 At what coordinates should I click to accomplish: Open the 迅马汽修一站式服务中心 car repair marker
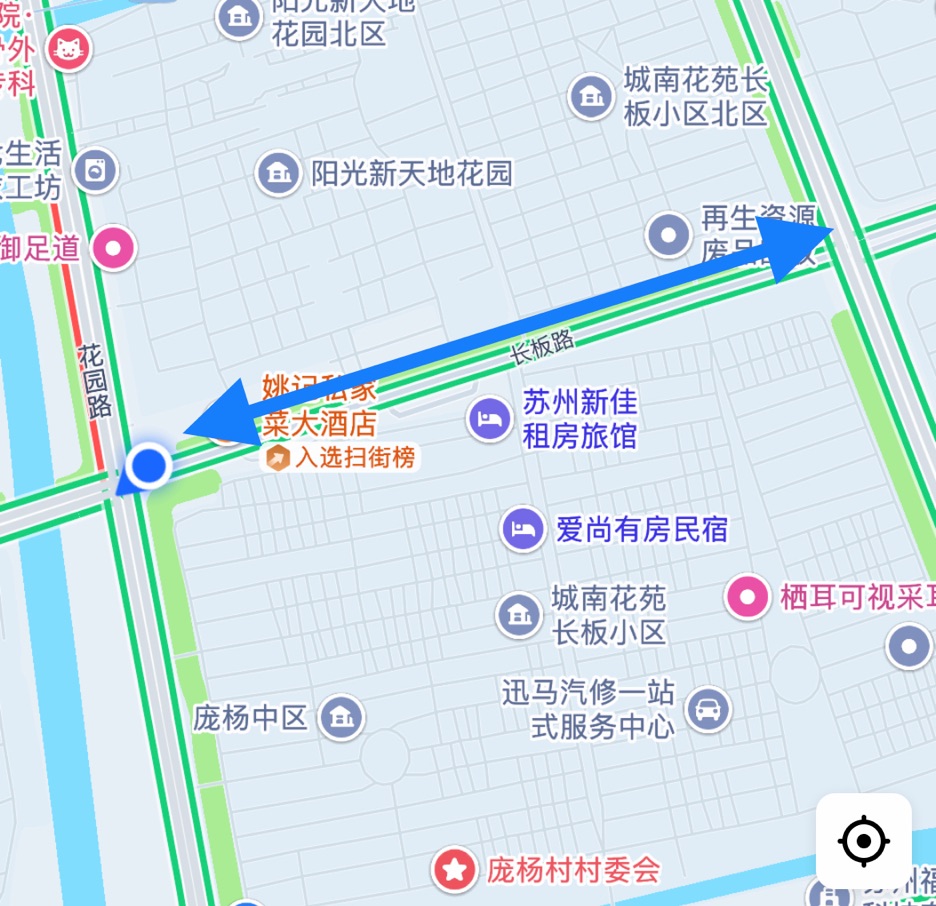point(708,710)
